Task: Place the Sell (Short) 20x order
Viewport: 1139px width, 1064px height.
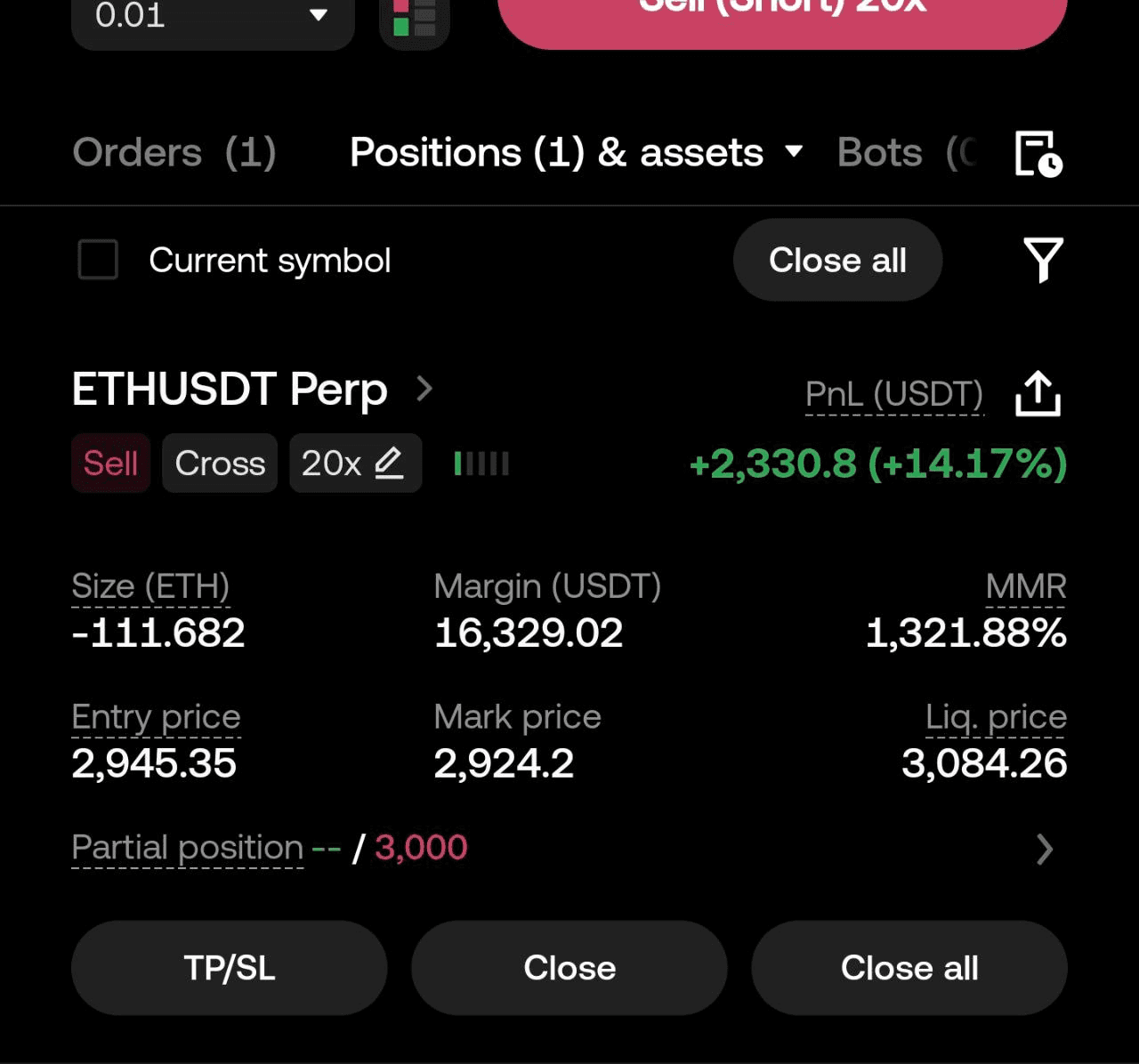Action: click(781, 13)
